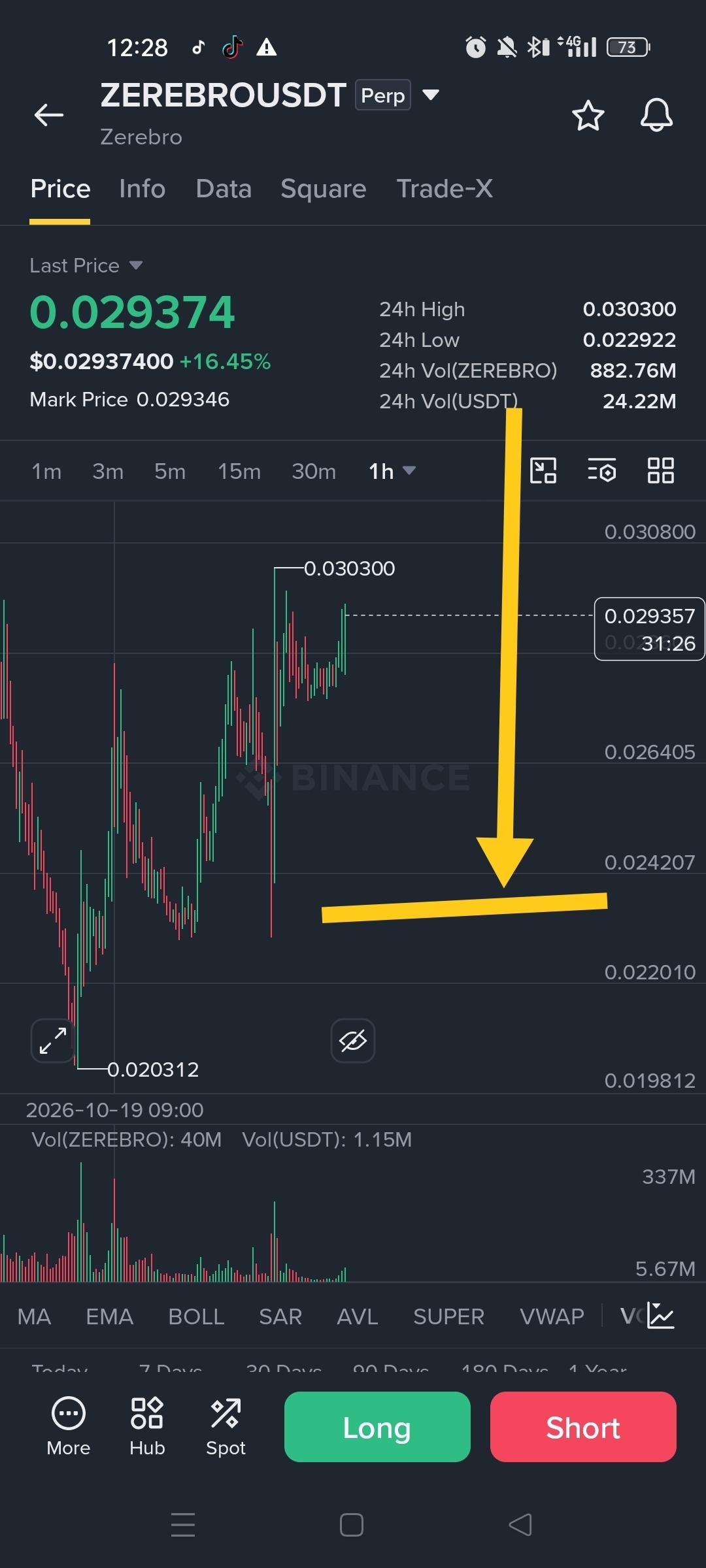Screen dimensions: 706x1568
Task: Switch to the Info tab
Action: (x=142, y=189)
